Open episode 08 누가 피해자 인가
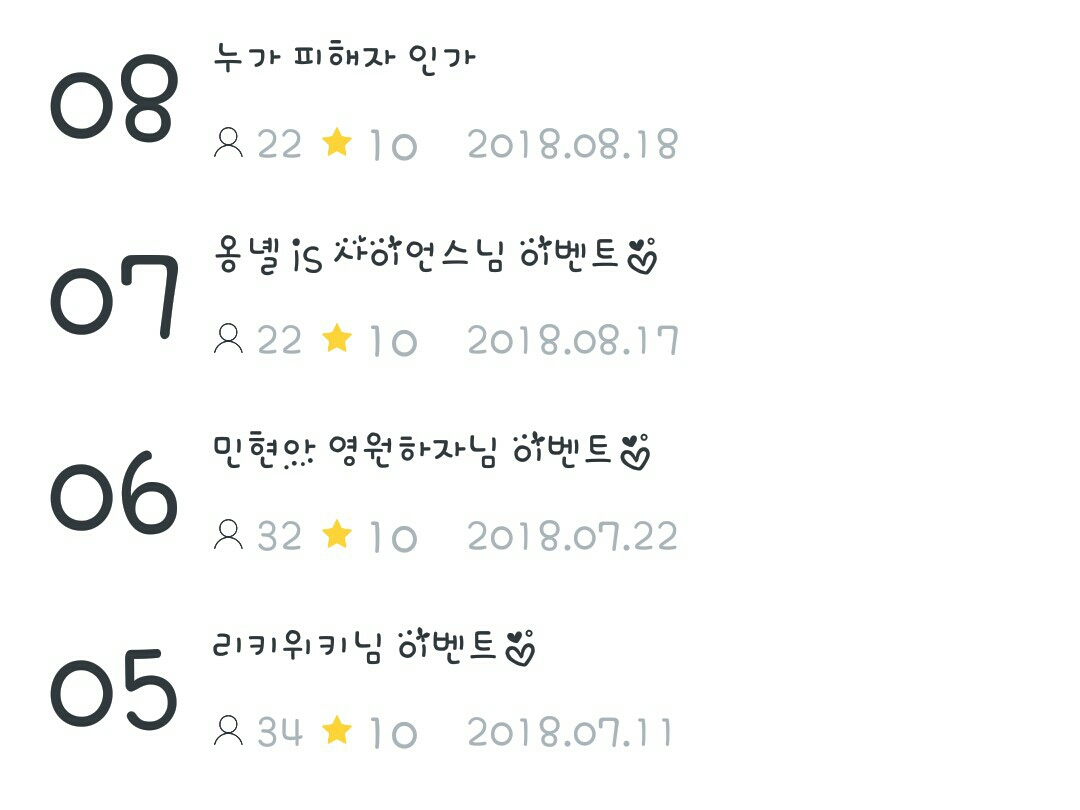Screen dimensions: 1080x810 [x=344, y=57]
